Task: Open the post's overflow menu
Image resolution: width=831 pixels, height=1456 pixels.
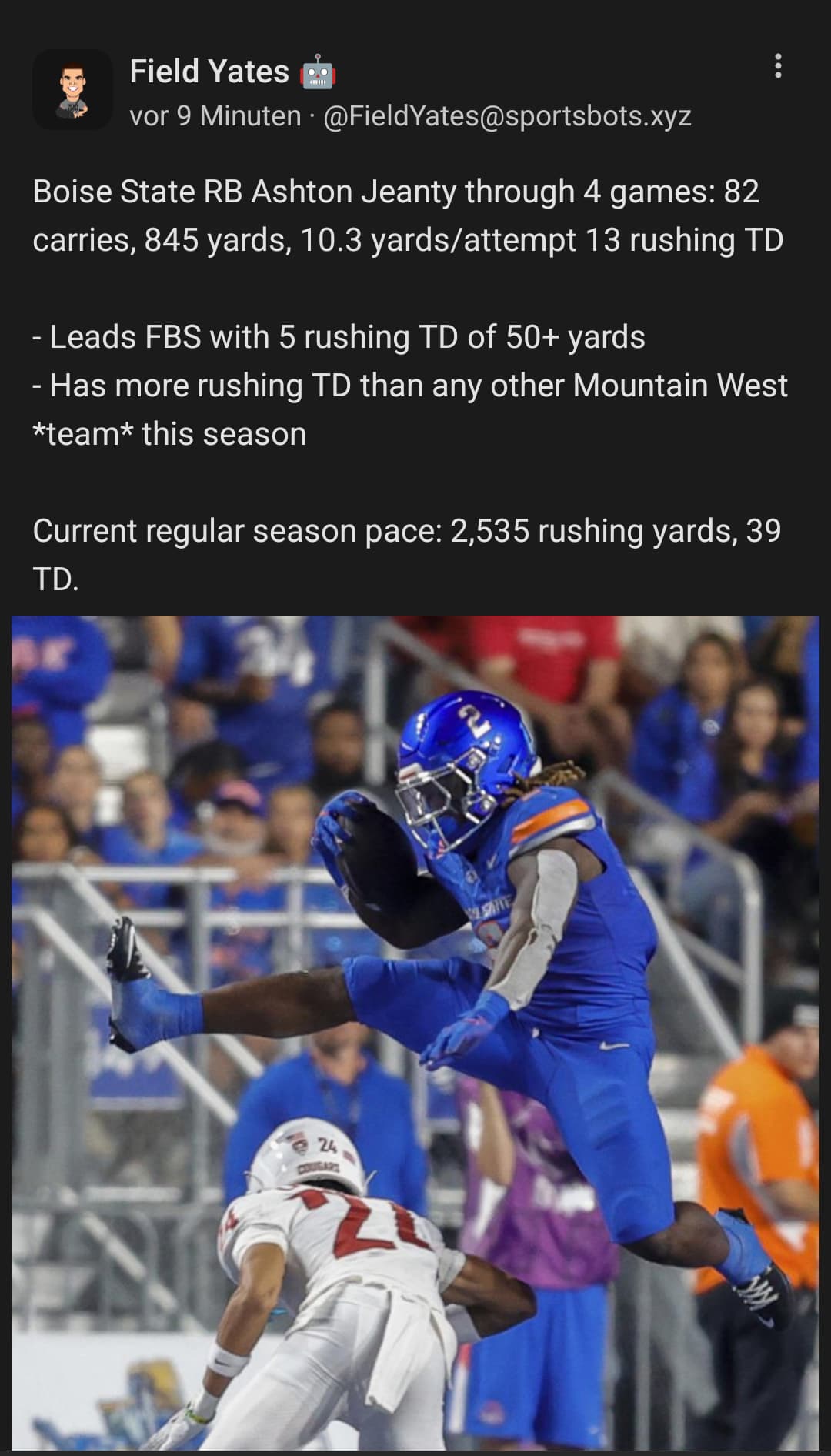Action: click(x=778, y=67)
